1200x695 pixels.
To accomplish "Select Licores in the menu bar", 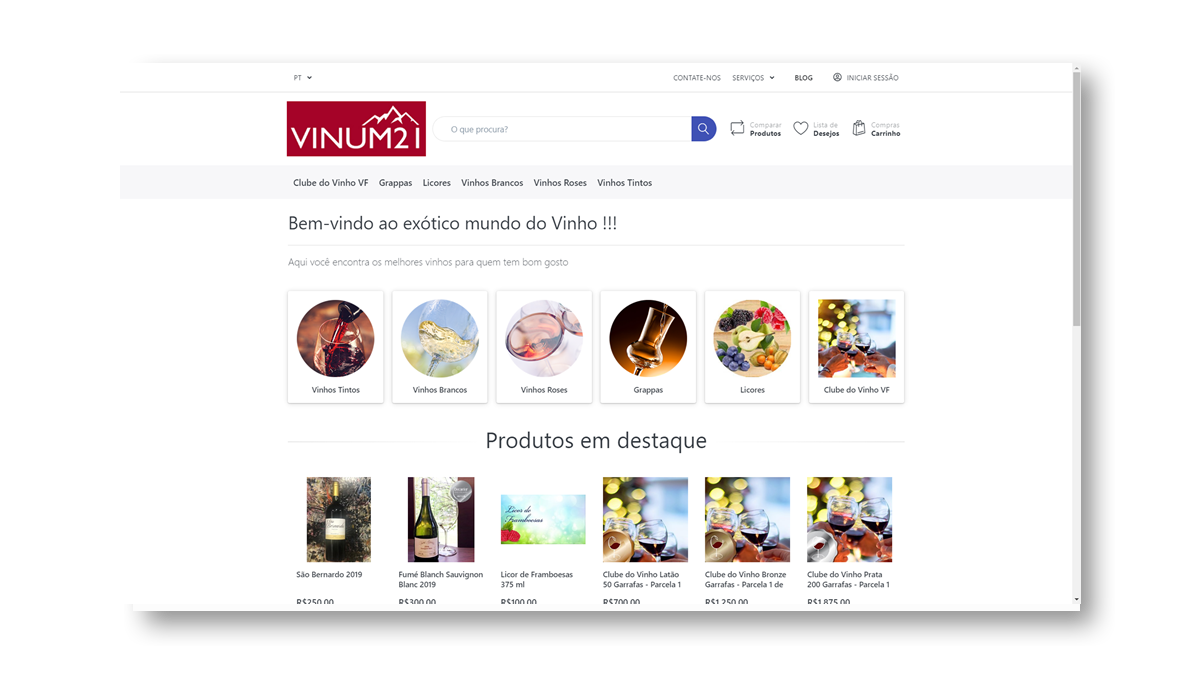I will [x=436, y=183].
